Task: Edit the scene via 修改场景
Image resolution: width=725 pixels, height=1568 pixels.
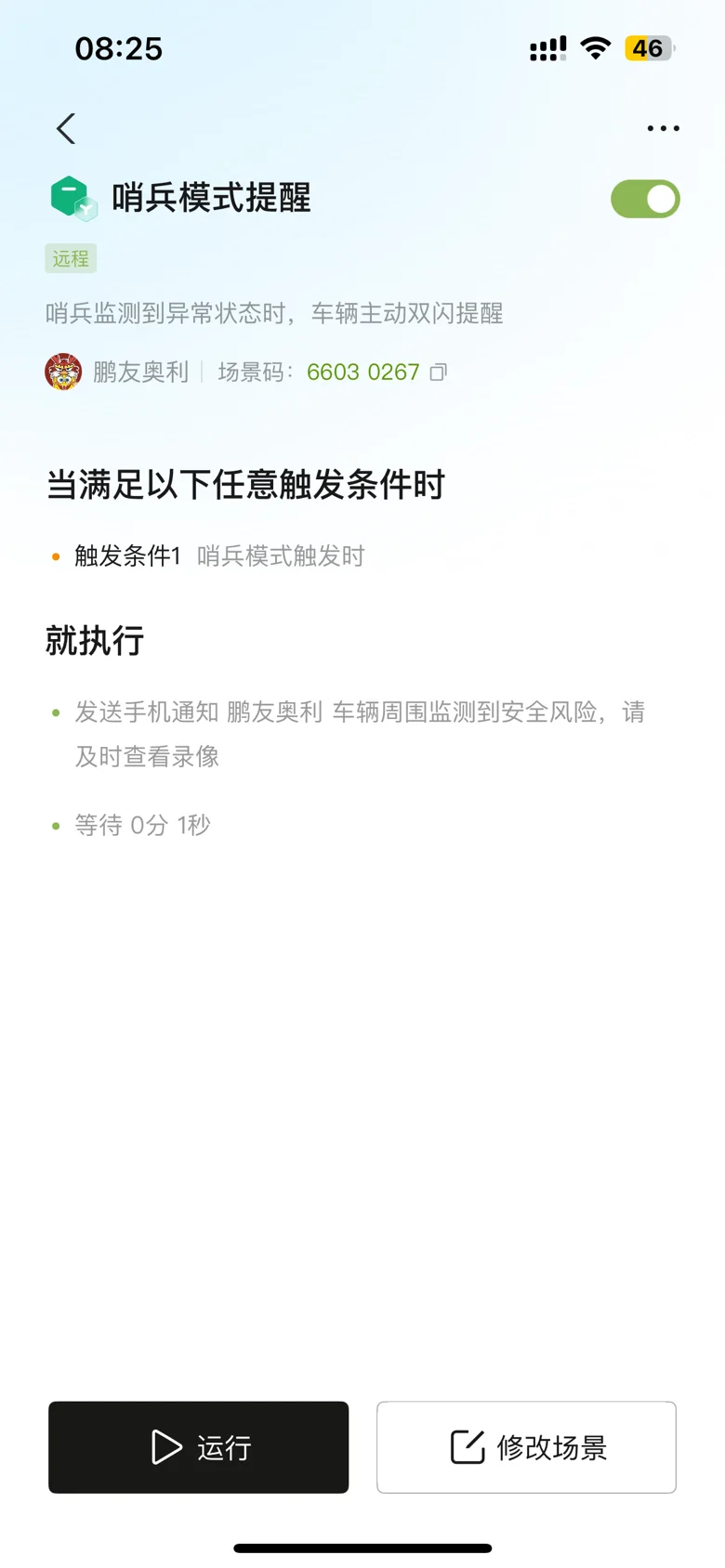Action: pyautogui.click(x=526, y=1446)
